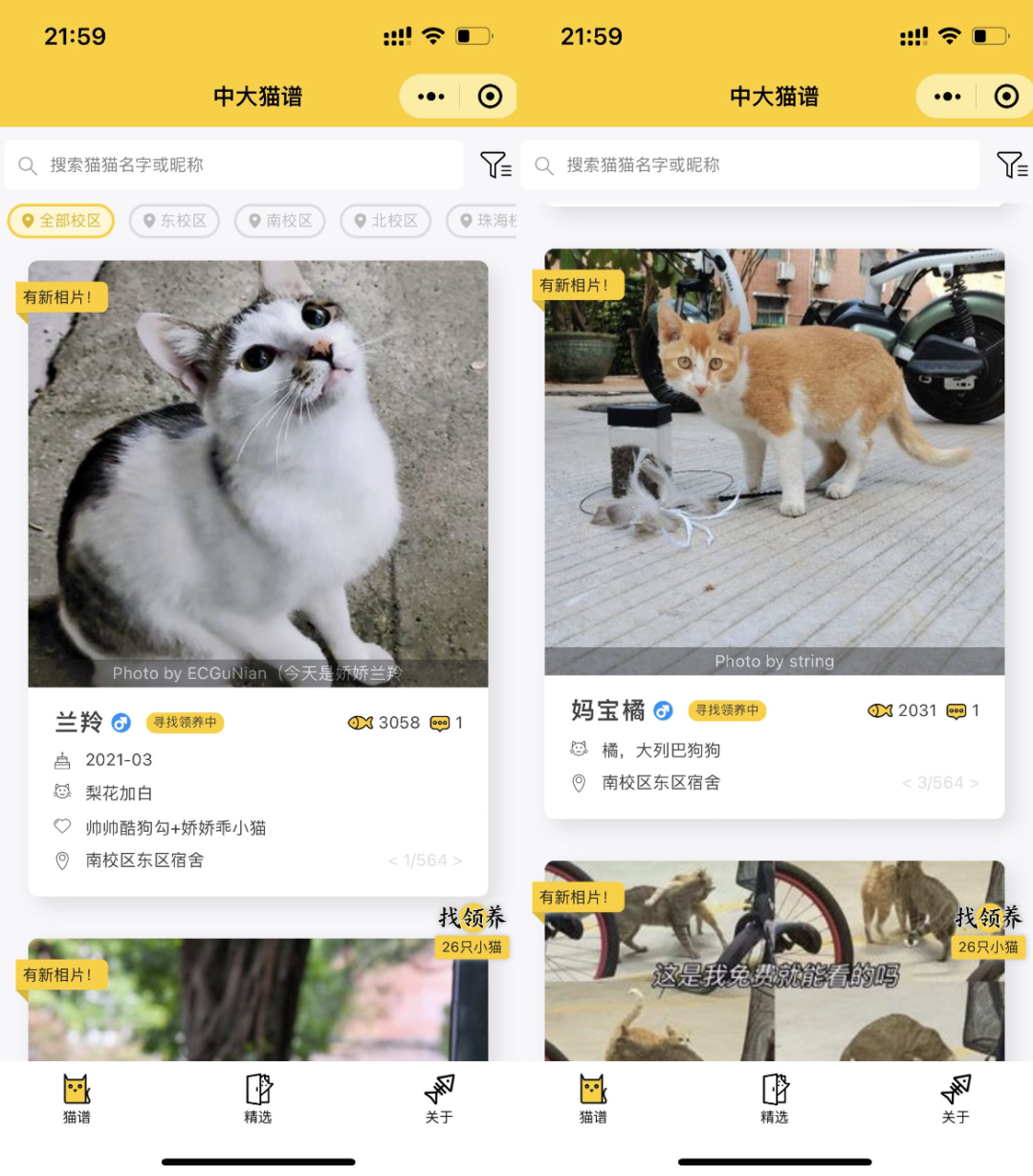
Task: Filter cats by 南校区
Action: [x=279, y=221]
